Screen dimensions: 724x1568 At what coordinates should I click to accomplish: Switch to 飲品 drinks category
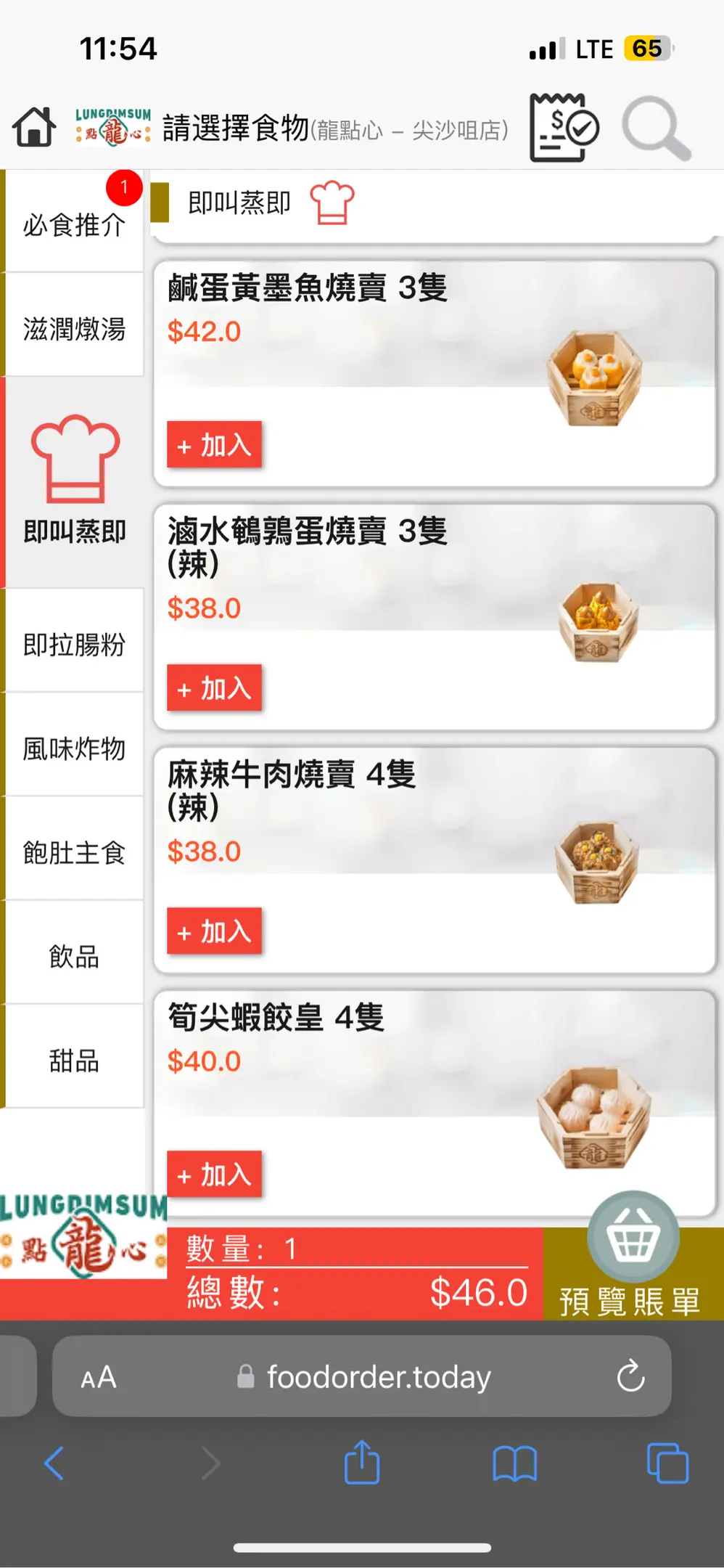(x=74, y=956)
